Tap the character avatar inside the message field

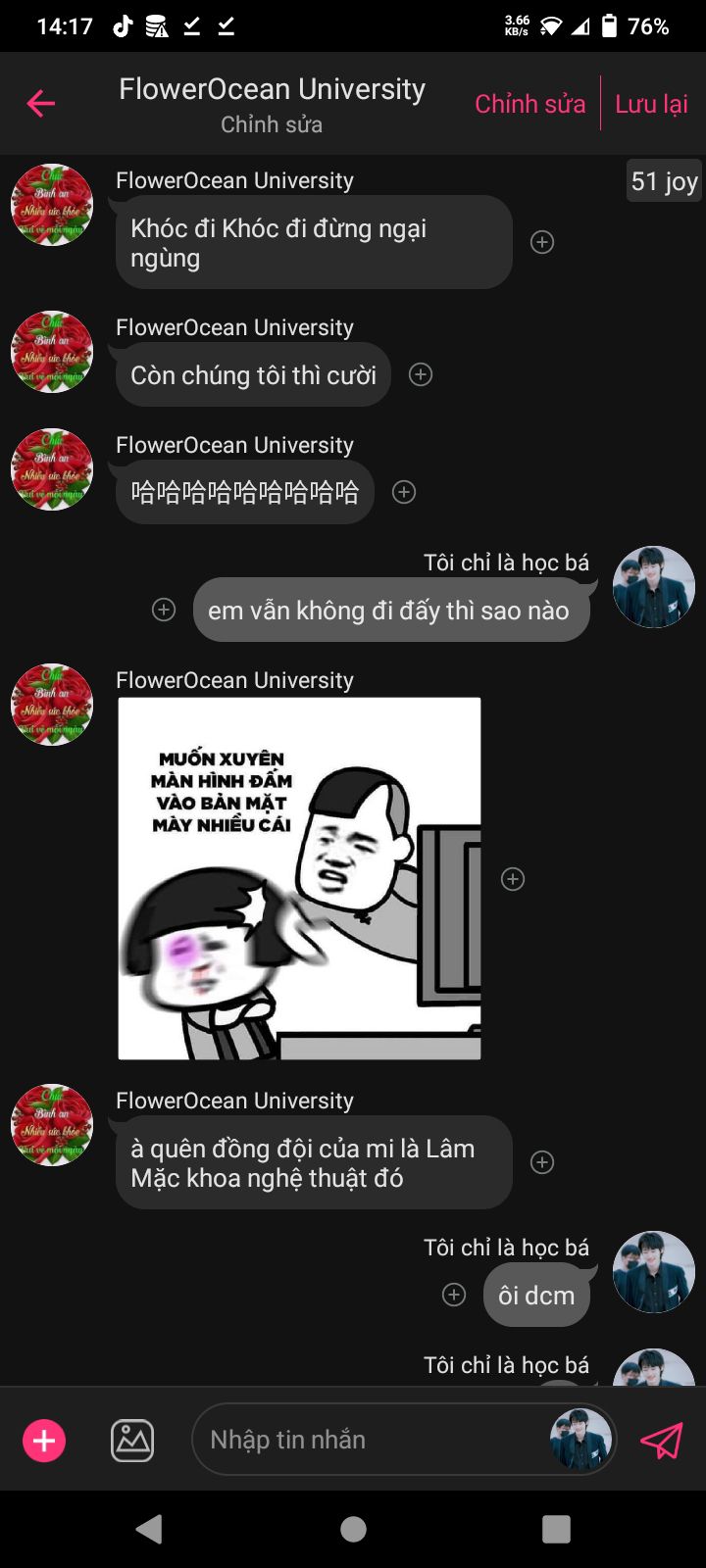(x=580, y=1440)
